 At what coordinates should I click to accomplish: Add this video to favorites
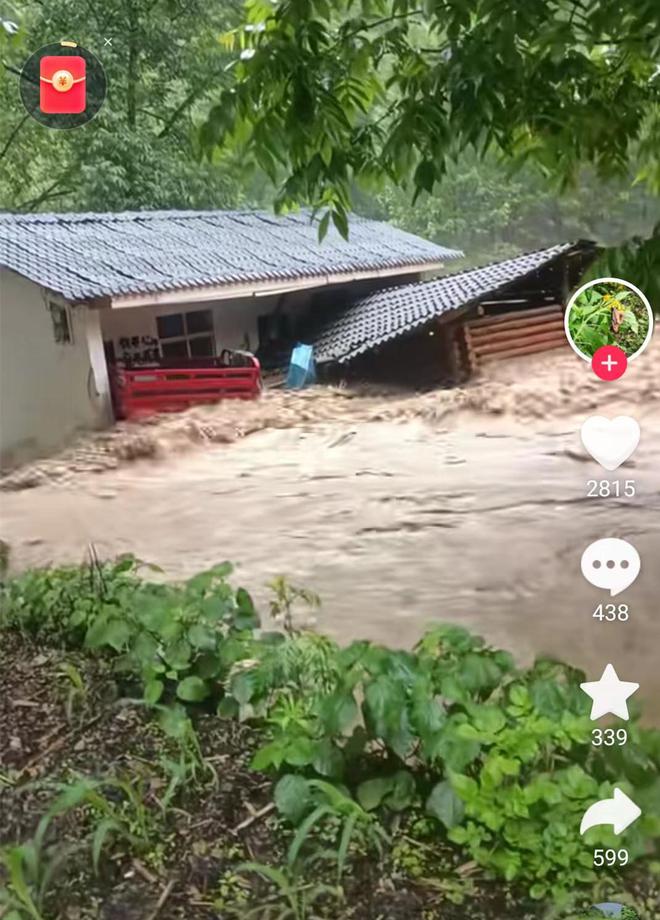[609, 693]
